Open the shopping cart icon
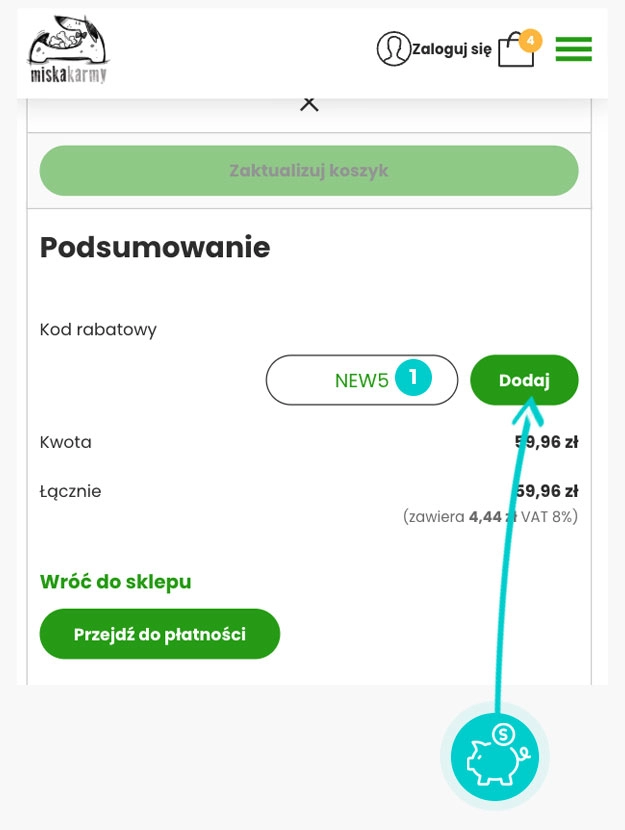Screen dimensions: 625x830 (x=516, y=49)
